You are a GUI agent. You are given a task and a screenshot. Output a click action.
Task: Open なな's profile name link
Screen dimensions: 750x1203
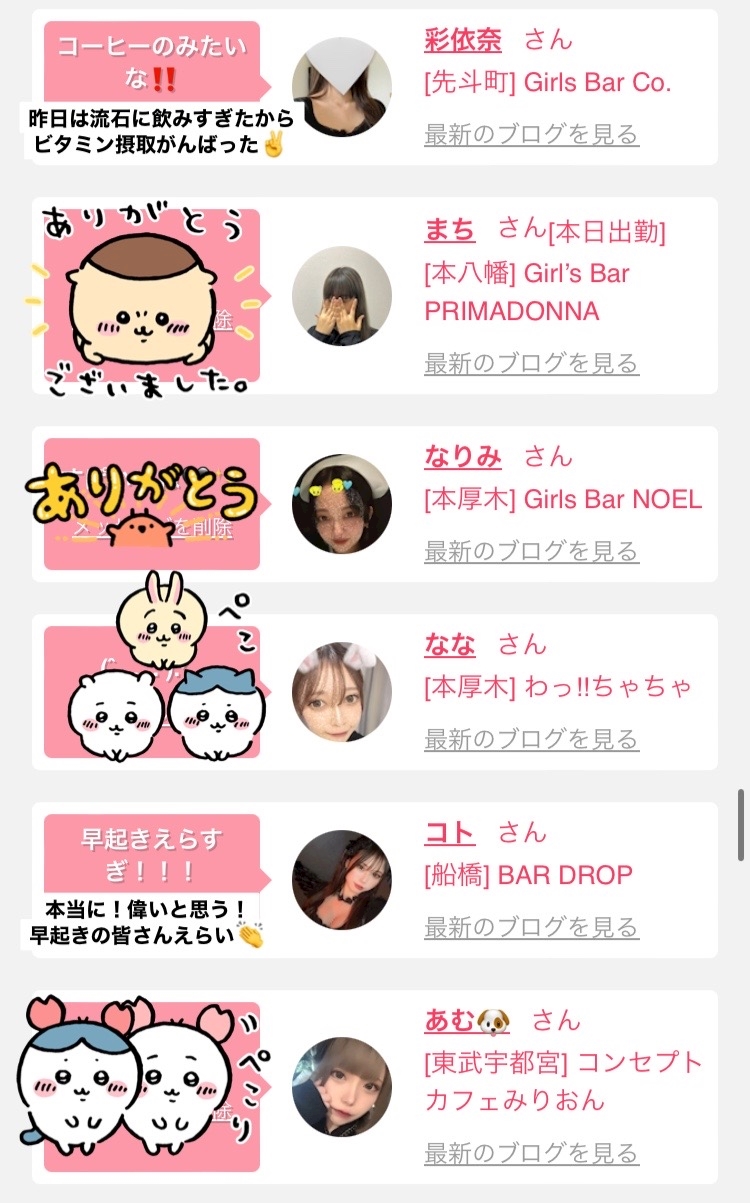pyautogui.click(x=450, y=645)
